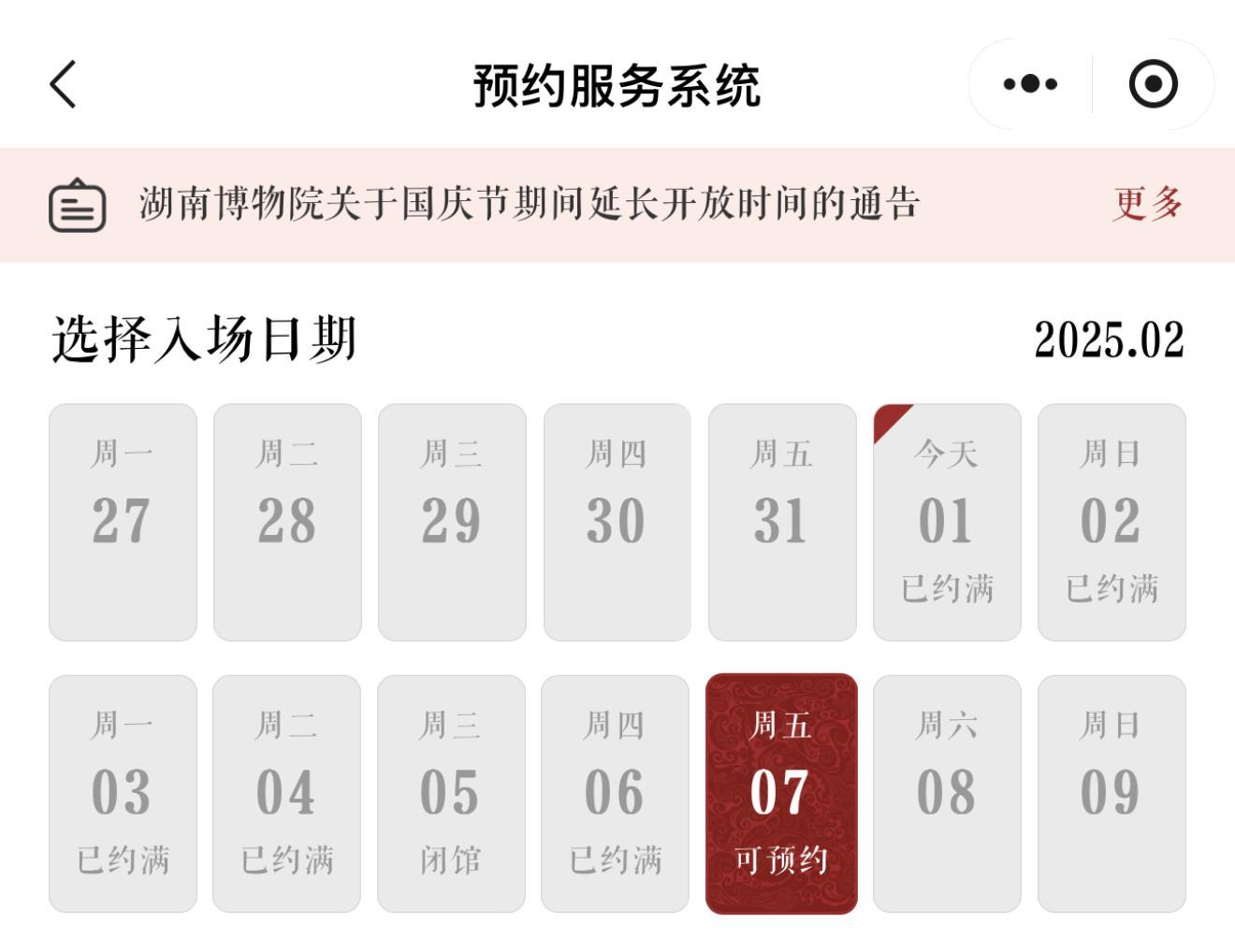Choose Saturday 08 as entry date
1235x952 pixels.
[946, 793]
